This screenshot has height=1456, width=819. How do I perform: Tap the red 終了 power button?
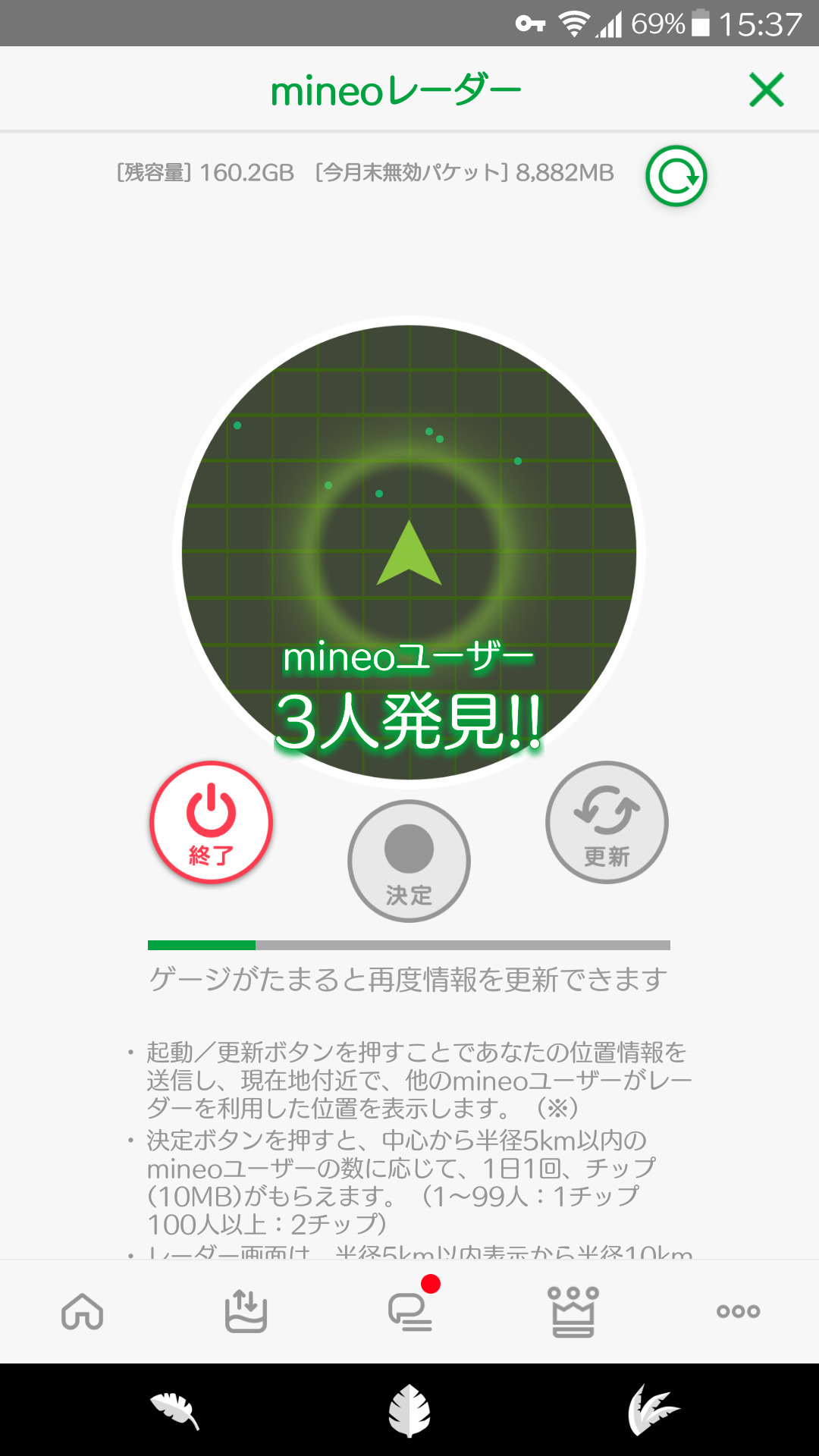coord(211,822)
